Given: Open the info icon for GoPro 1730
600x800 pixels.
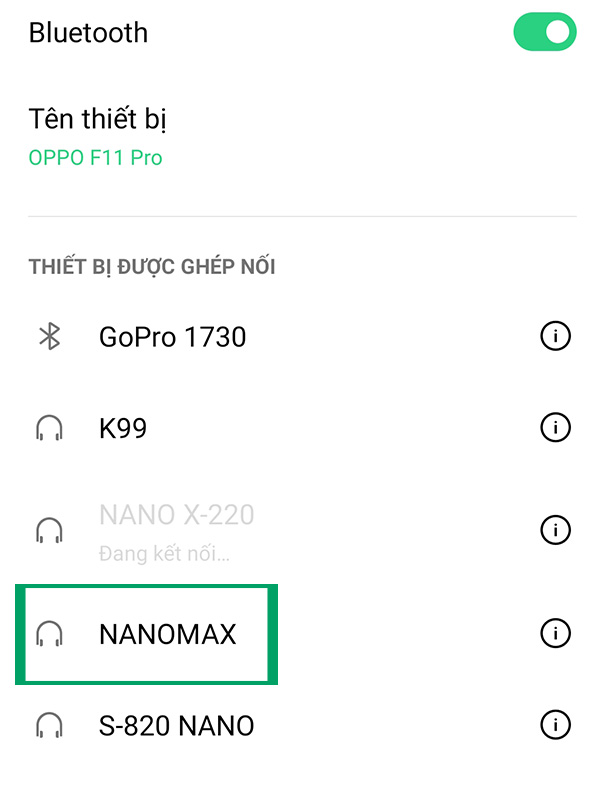Looking at the screenshot, I should pos(555,336).
